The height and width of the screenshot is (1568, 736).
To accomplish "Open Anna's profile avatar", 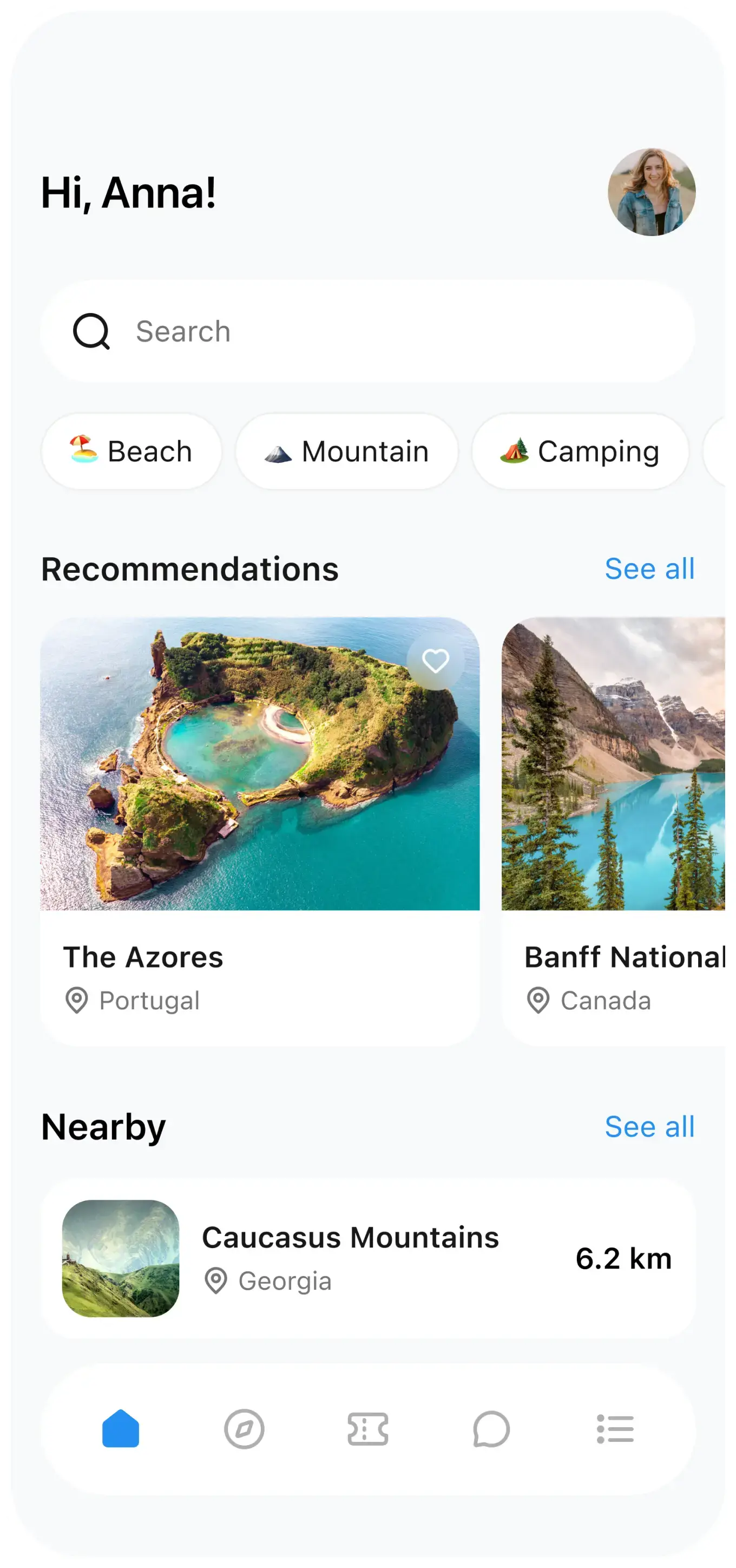I will [651, 192].
